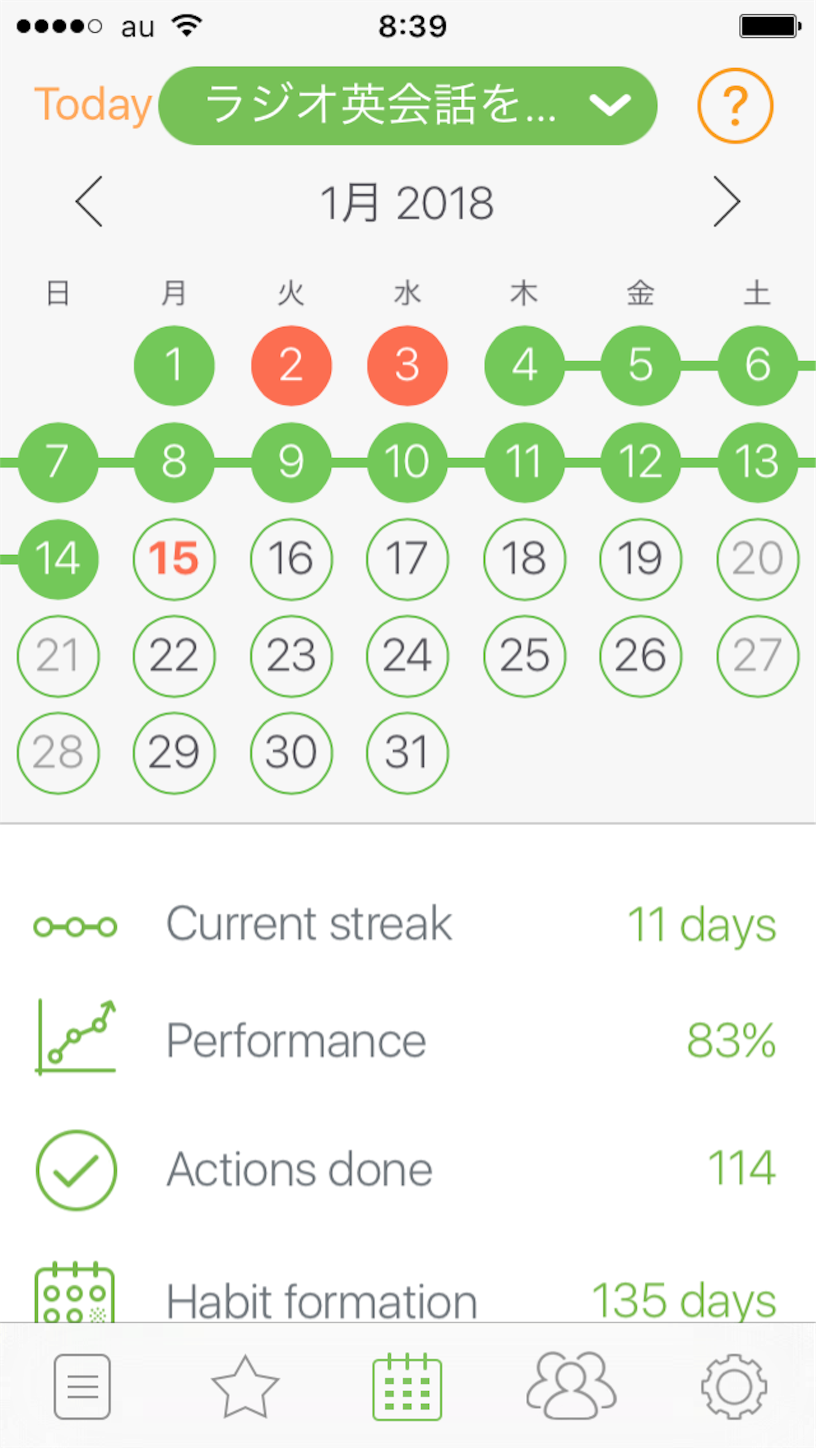Select day 14 on the calendar
This screenshot has height=1448, width=816.
tap(58, 559)
